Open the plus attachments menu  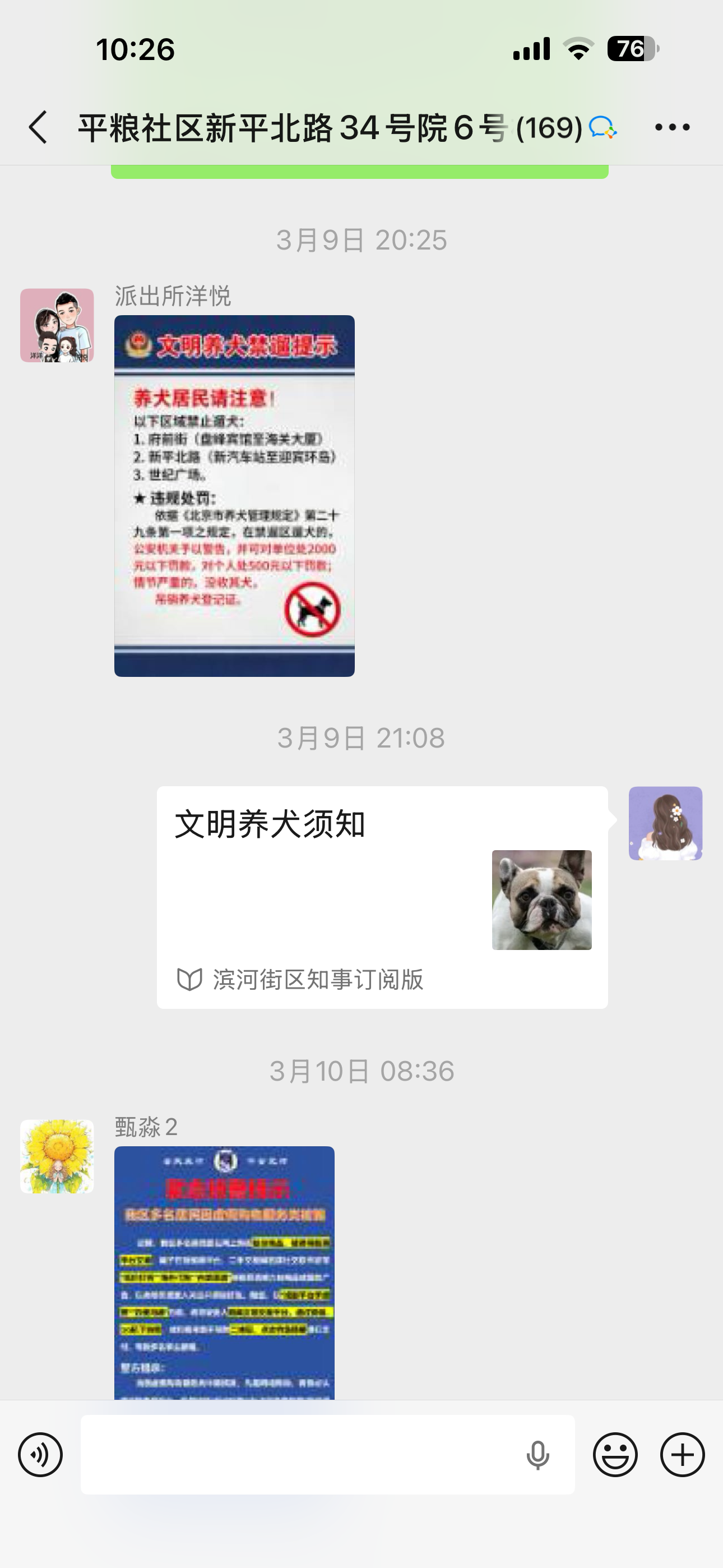[x=682, y=1455]
